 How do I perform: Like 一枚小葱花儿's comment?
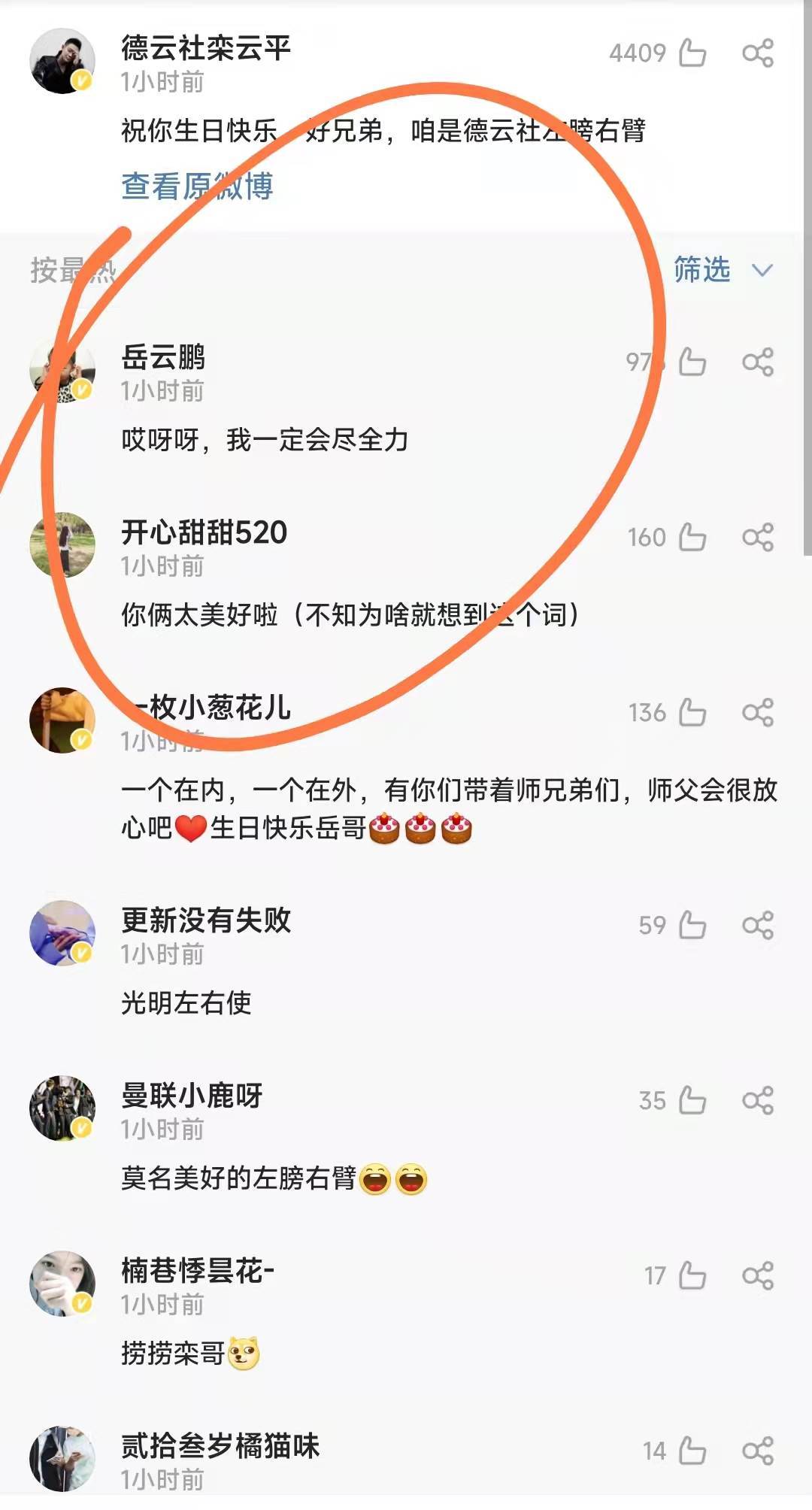692,713
